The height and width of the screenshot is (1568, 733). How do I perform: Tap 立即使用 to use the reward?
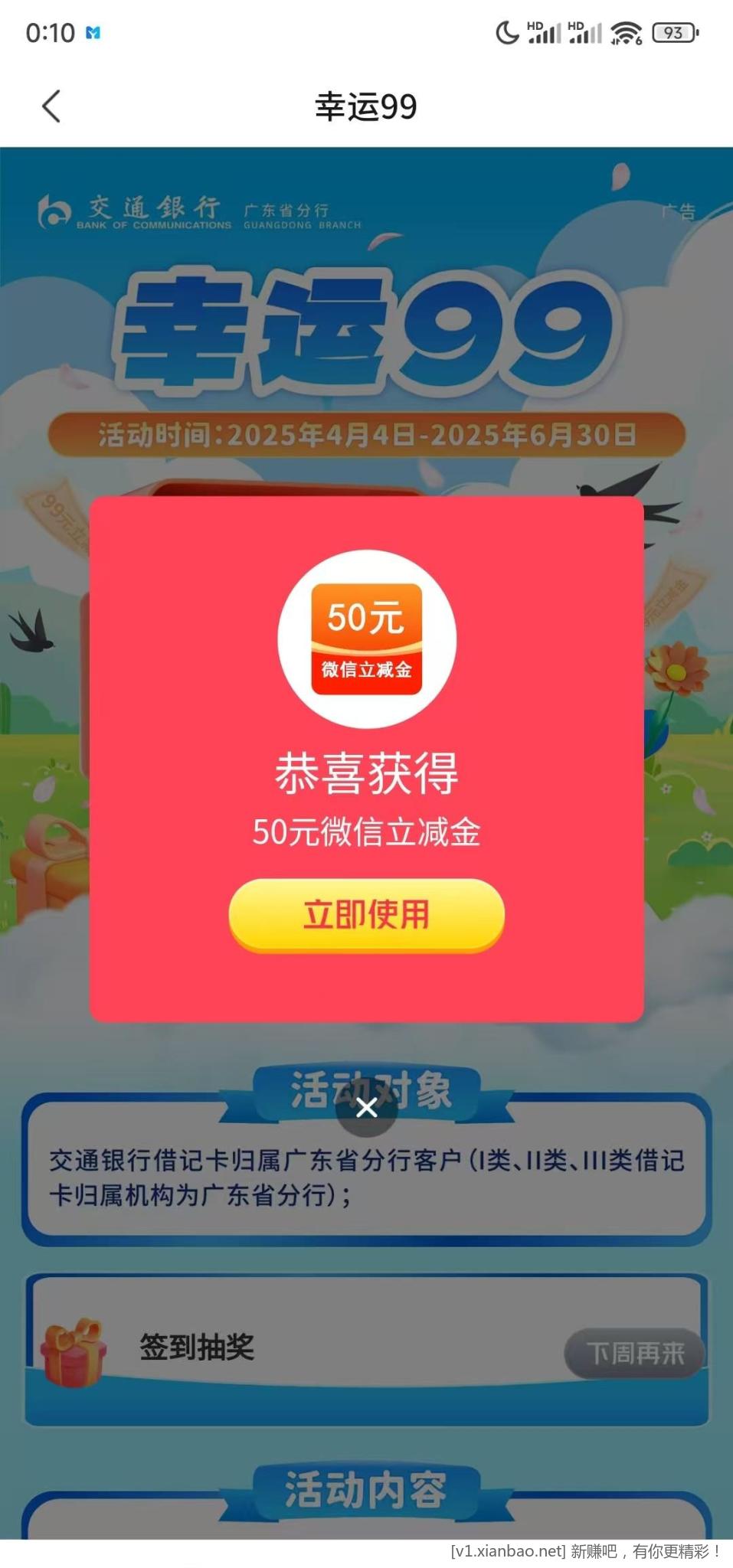click(x=366, y=915)
